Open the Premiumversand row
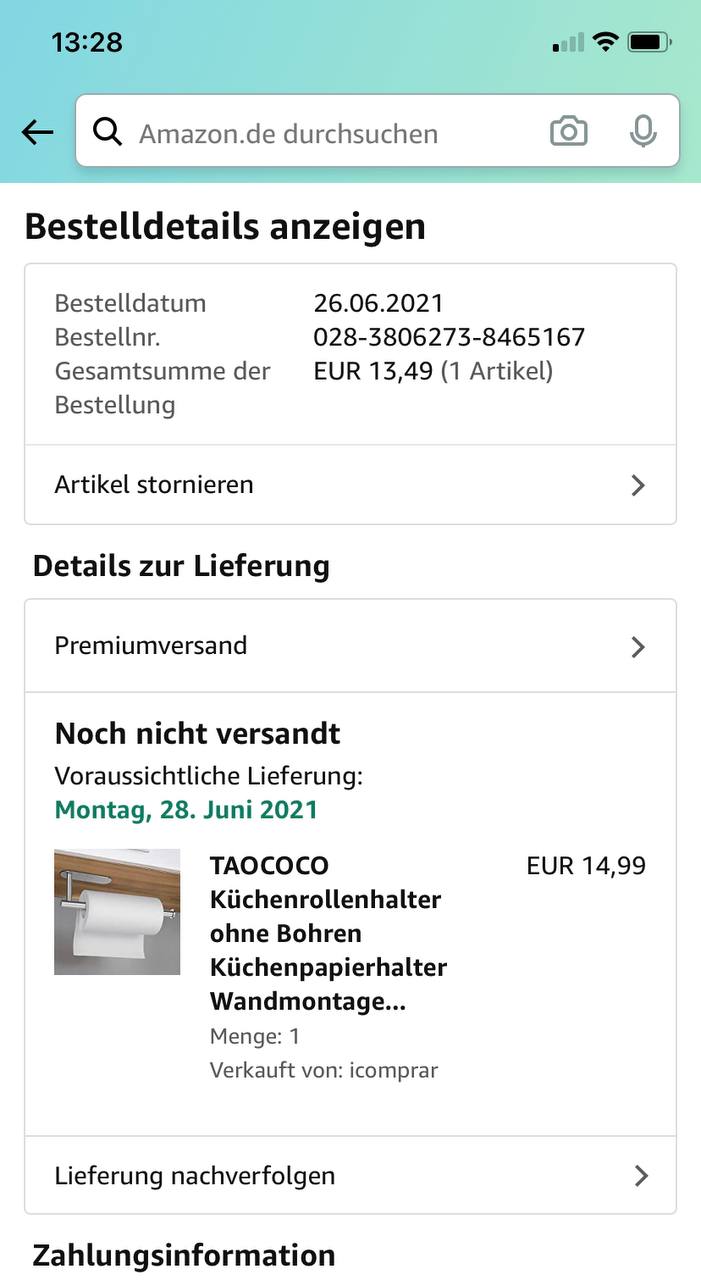The height and width of the screenshot is (1280, 701). click(350, 646)
